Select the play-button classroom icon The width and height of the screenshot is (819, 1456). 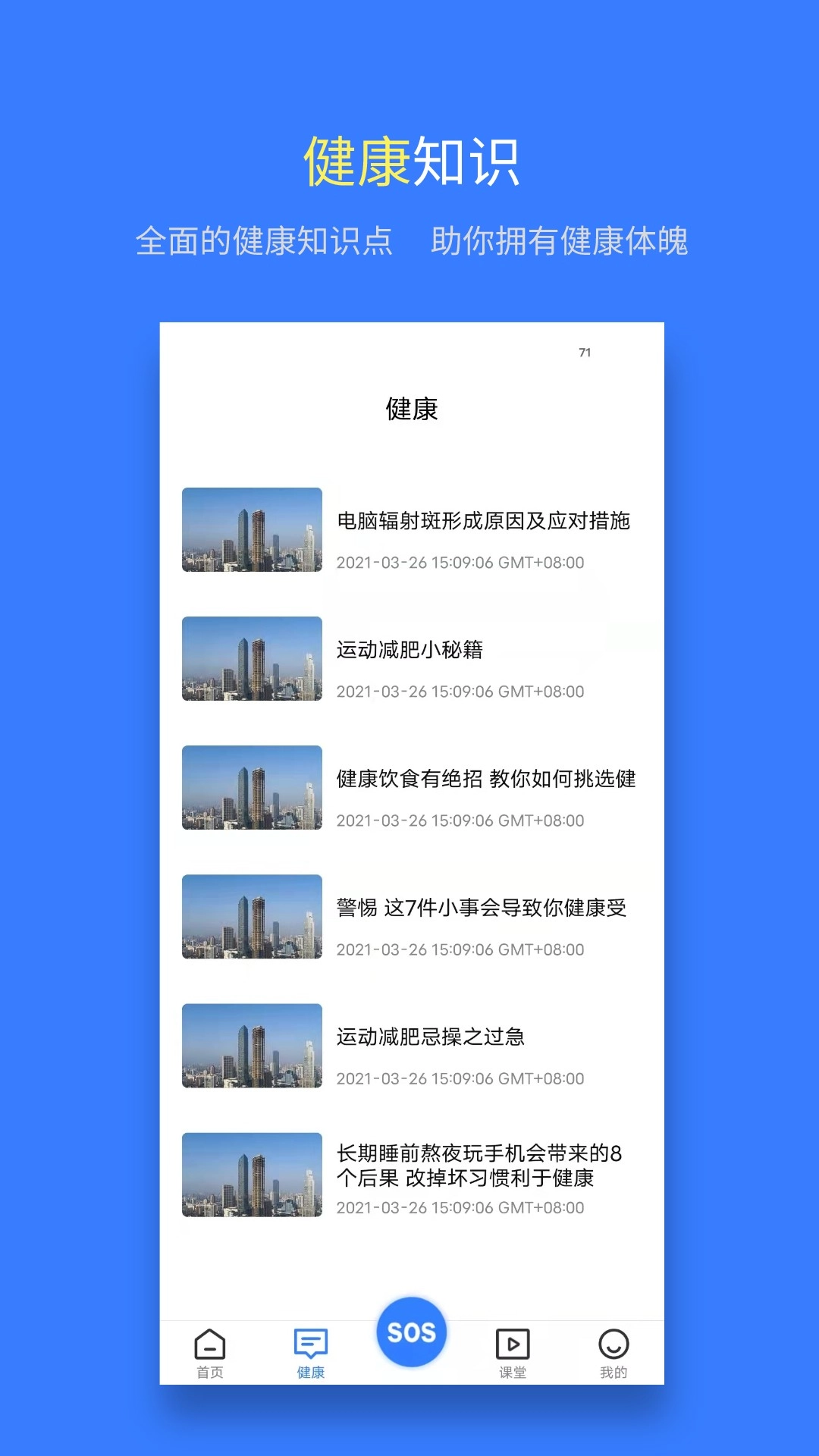tap(513, 1342)
